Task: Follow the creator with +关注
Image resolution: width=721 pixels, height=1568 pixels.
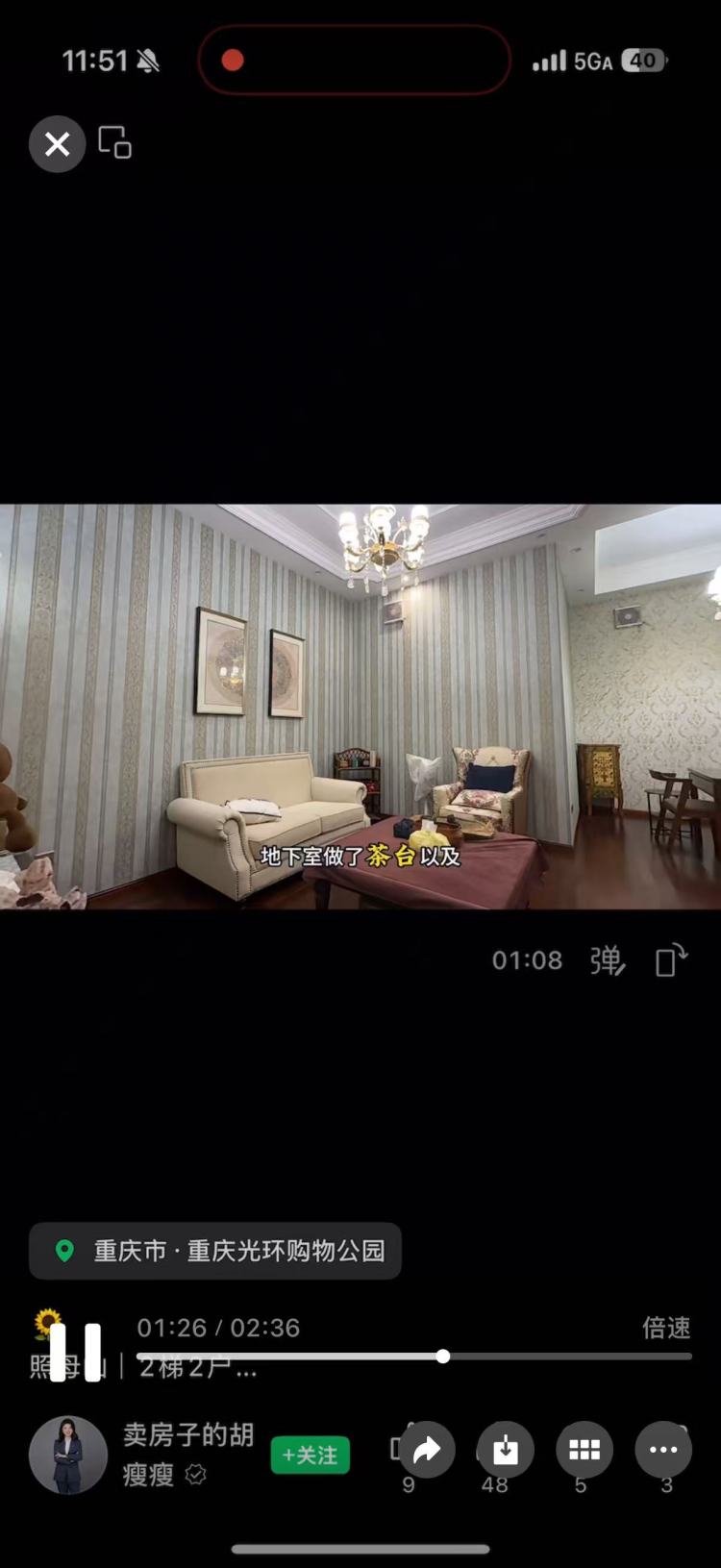Action: point(310,1456)
